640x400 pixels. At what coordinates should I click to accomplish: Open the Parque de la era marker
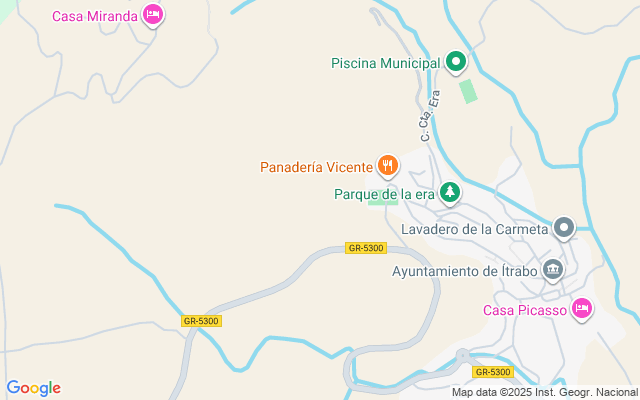pos(450,192)
